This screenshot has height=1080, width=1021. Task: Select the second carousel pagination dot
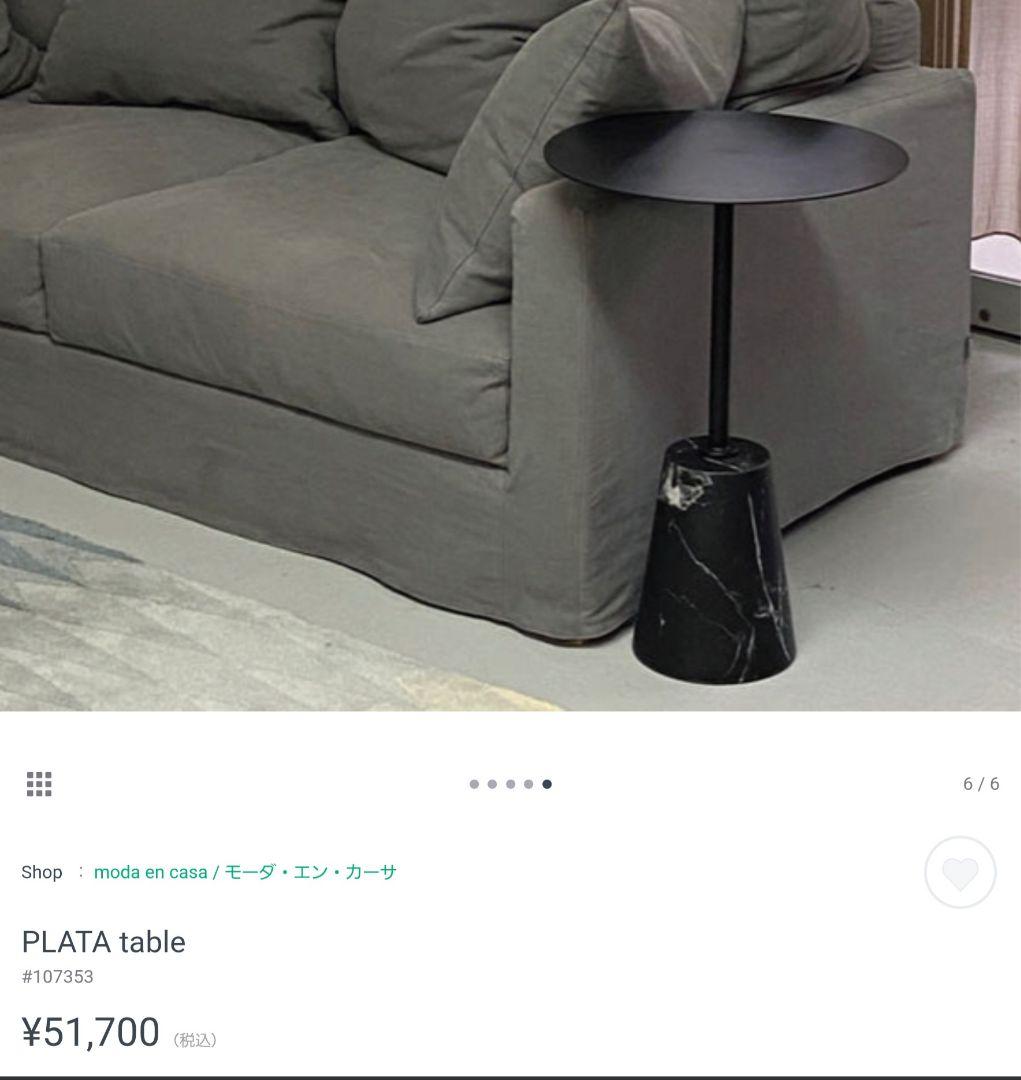click(x=492, y=784)
